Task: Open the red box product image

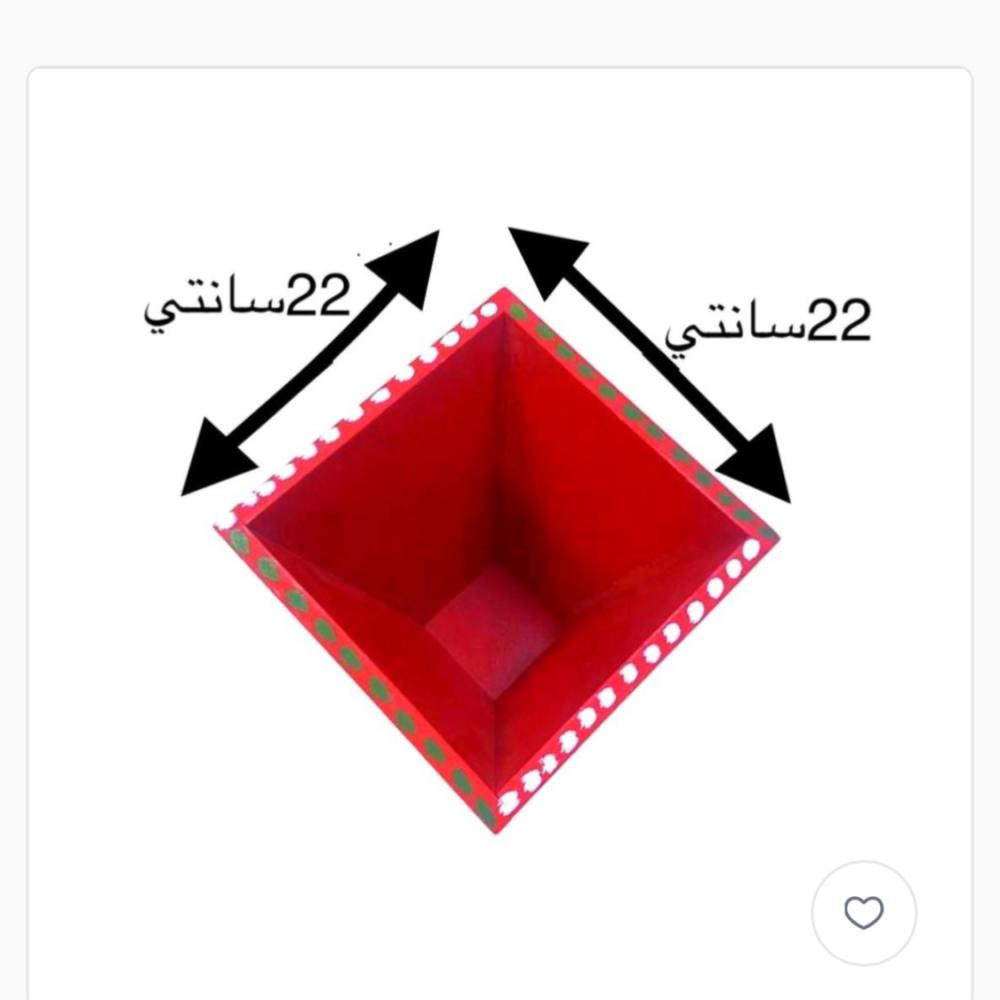Action: tap(497, 560)
